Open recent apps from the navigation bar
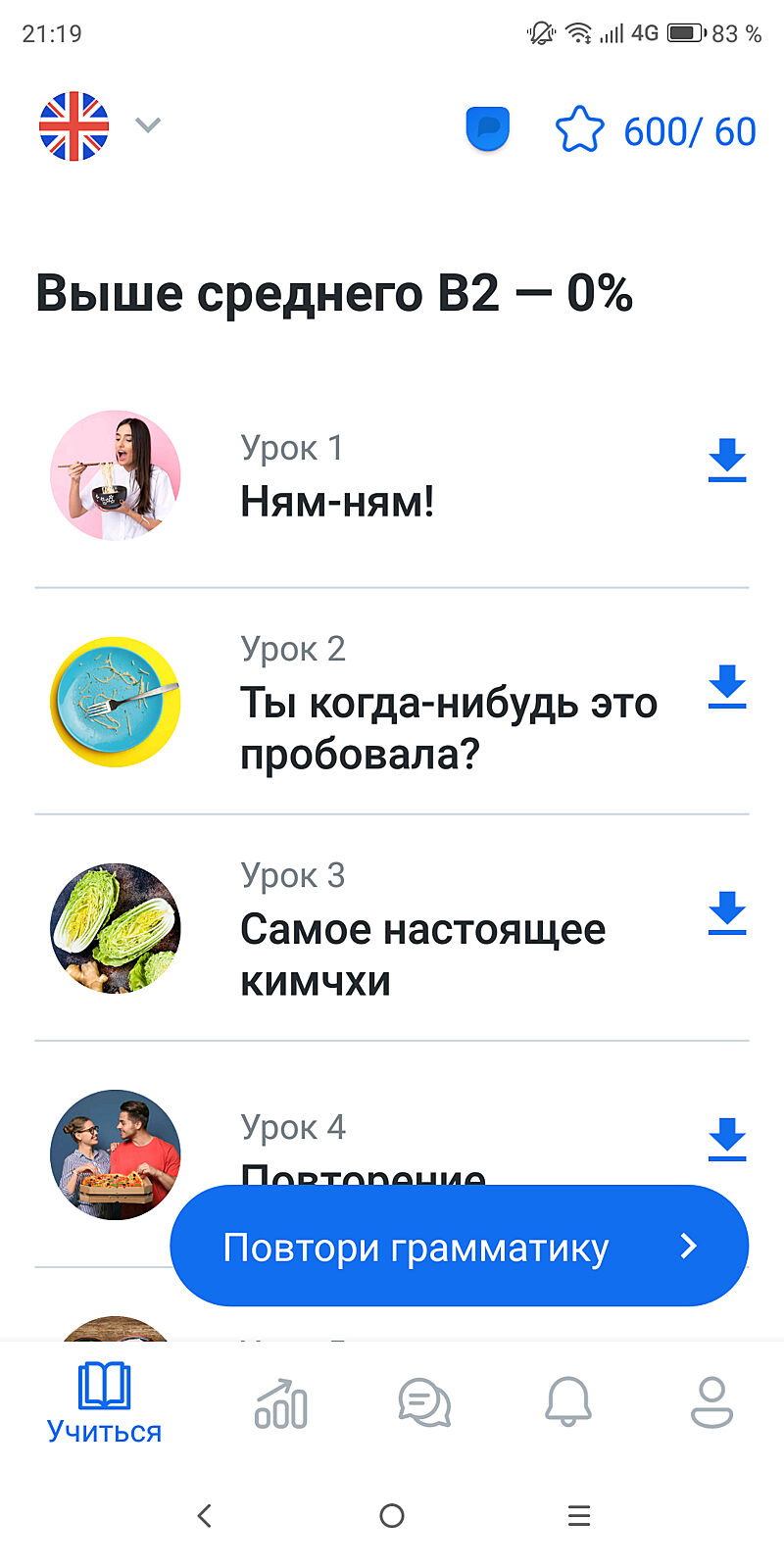Screen dimensions: 784x1568 coord(579,1516)
